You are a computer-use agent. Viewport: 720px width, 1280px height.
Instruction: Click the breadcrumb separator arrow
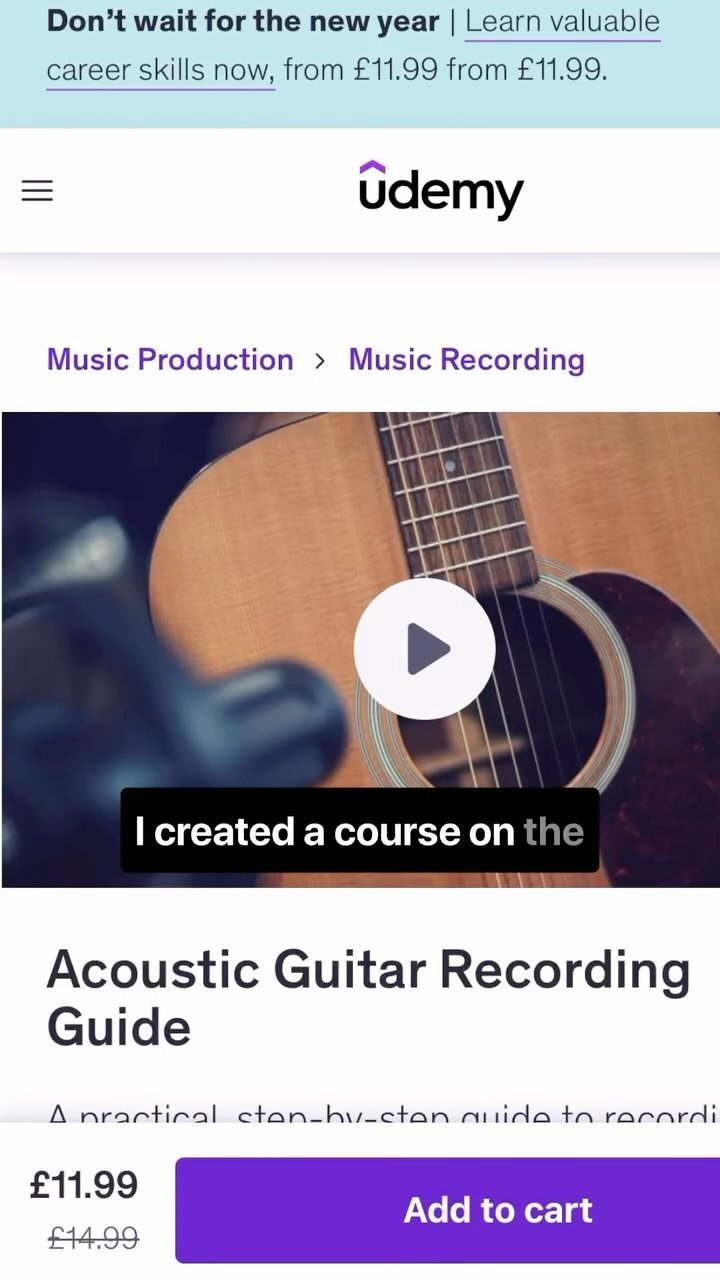click(x=319, y=360)
